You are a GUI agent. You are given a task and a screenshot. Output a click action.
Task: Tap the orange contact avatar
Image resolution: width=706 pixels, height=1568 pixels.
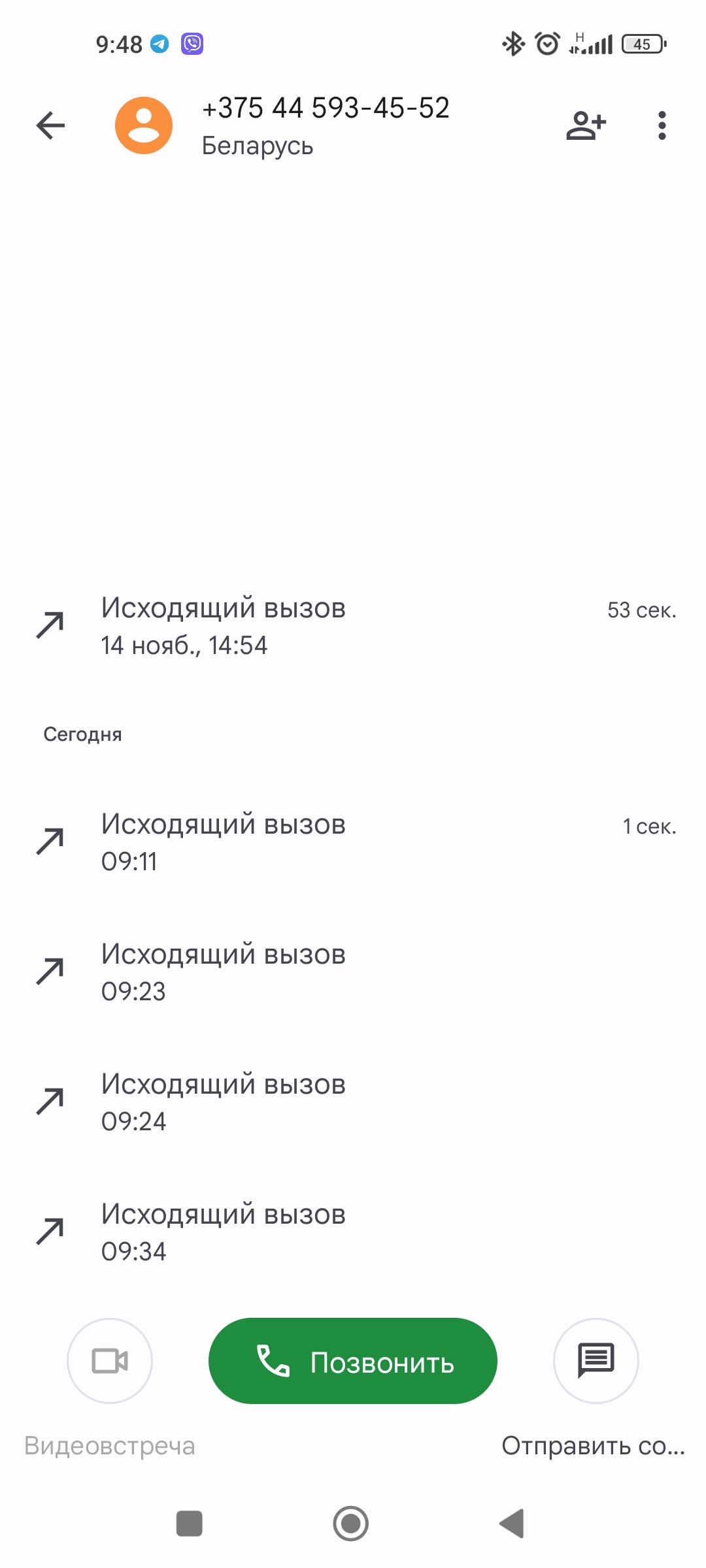[x=144, y=125]
